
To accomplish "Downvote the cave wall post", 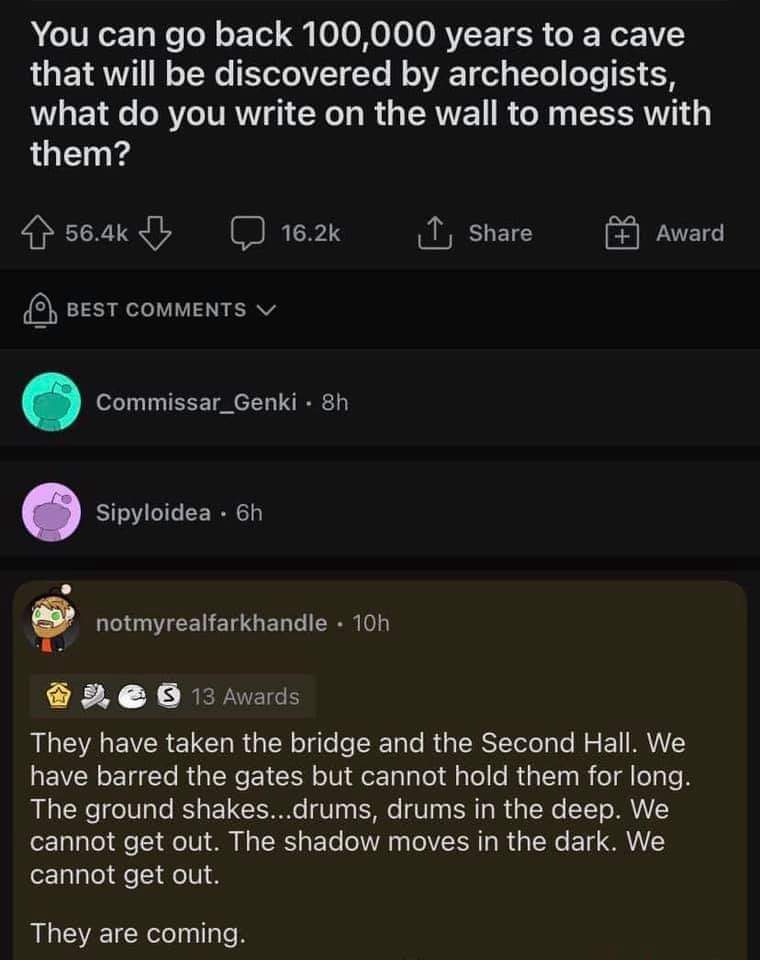I will [156, 233].
